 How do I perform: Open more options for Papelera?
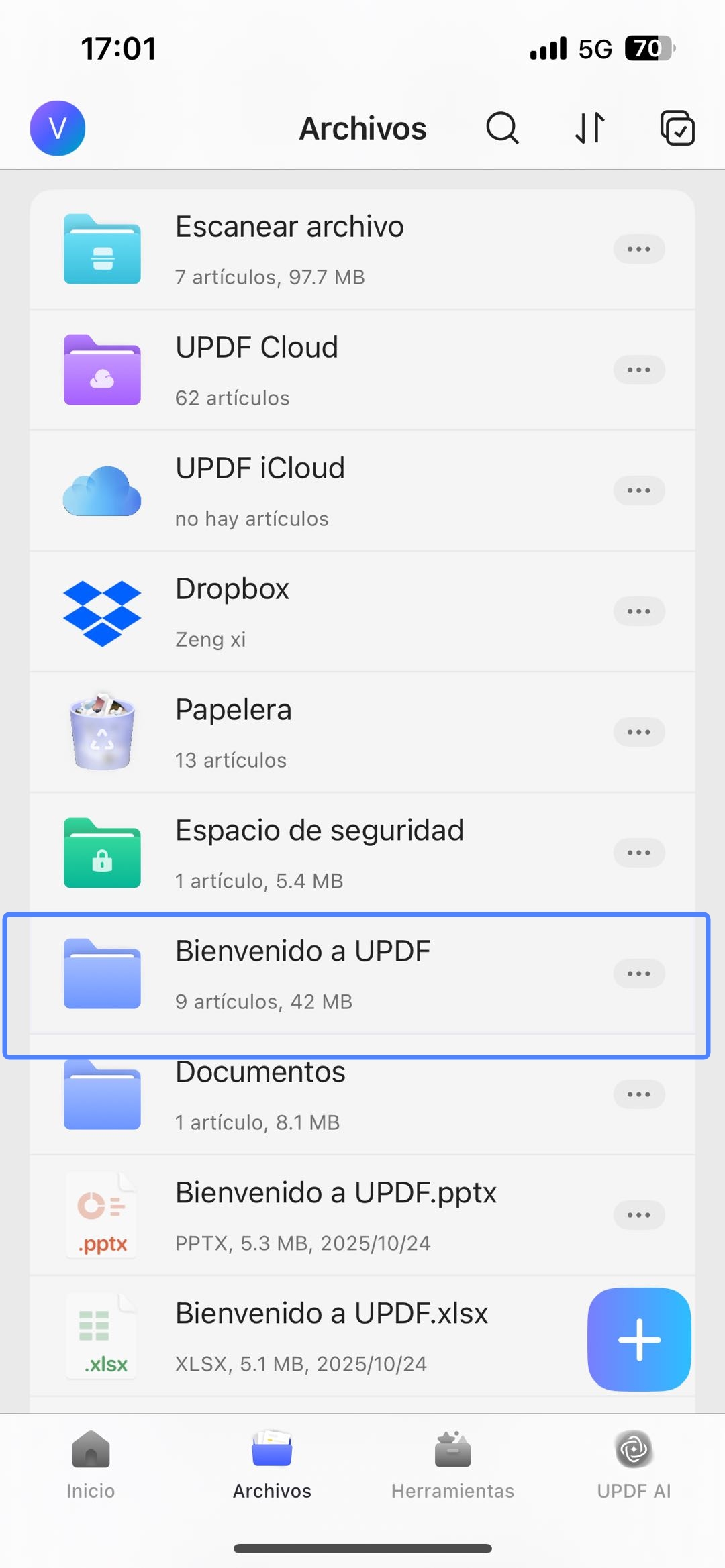[638, 732]
